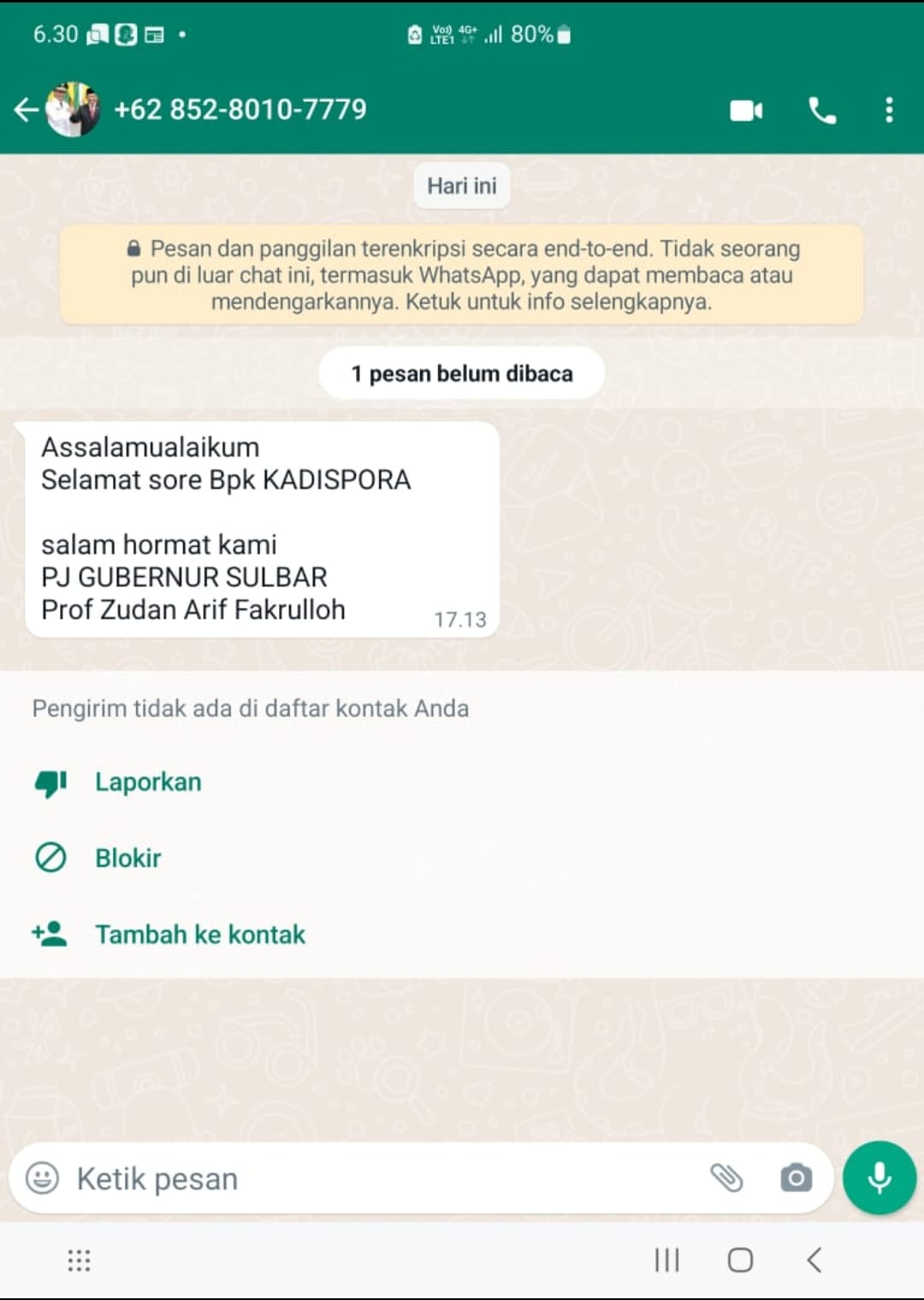Open the camera from message bar
The image size is (924, 1300).
[796, 1178]
